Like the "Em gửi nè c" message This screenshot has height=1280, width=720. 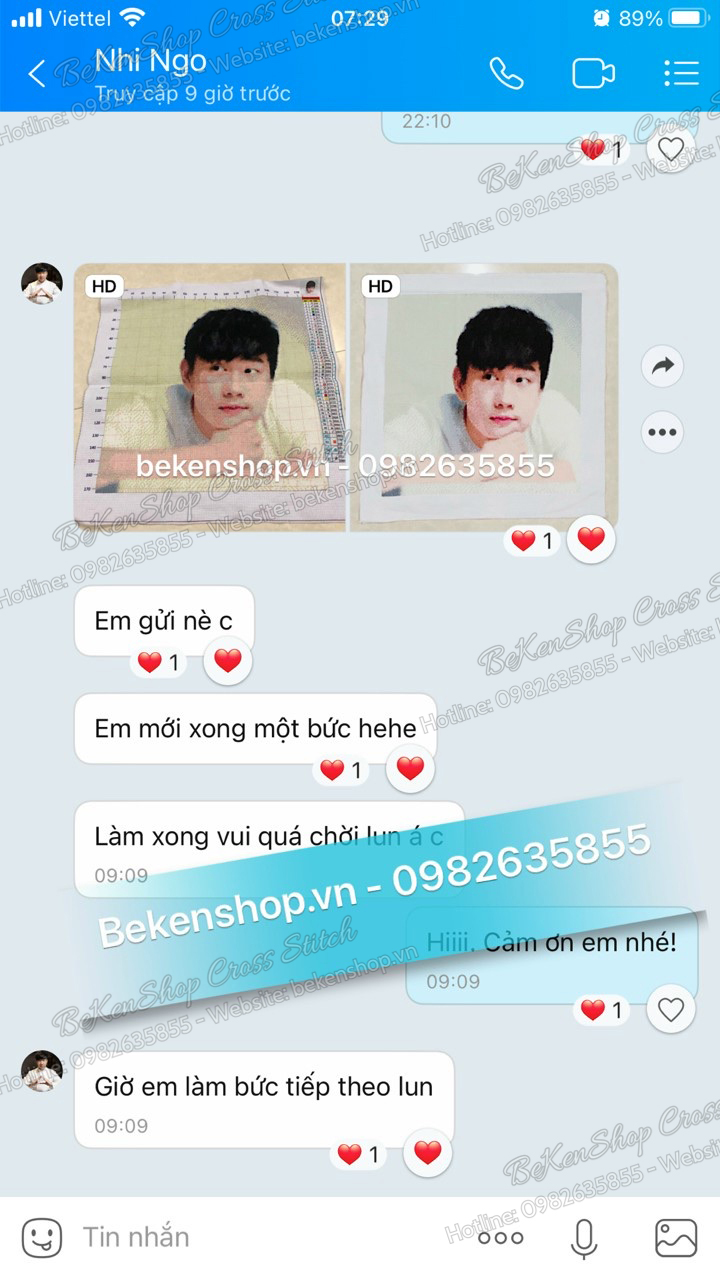point(228,661)
